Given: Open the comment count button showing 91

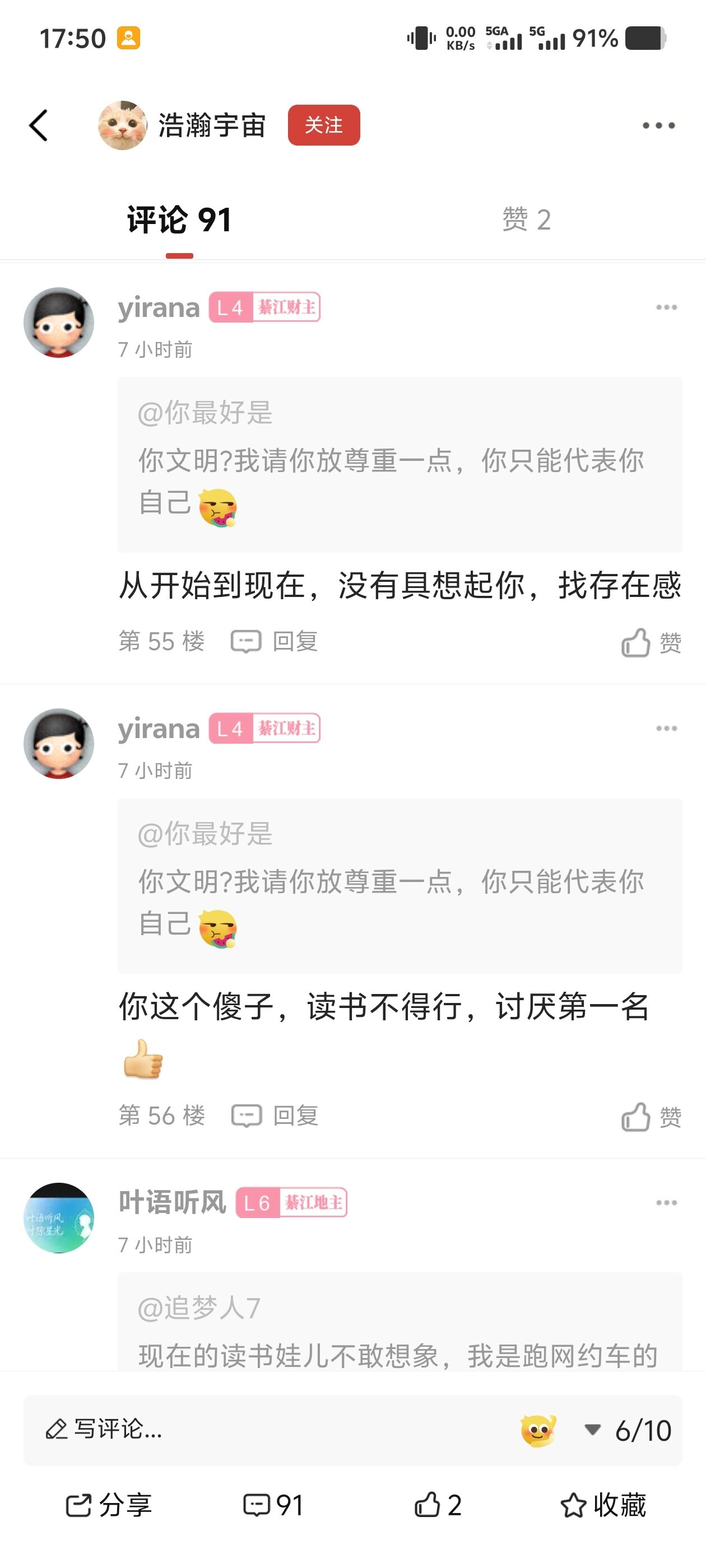Looking at the screenshot, I should [273, 1505].
